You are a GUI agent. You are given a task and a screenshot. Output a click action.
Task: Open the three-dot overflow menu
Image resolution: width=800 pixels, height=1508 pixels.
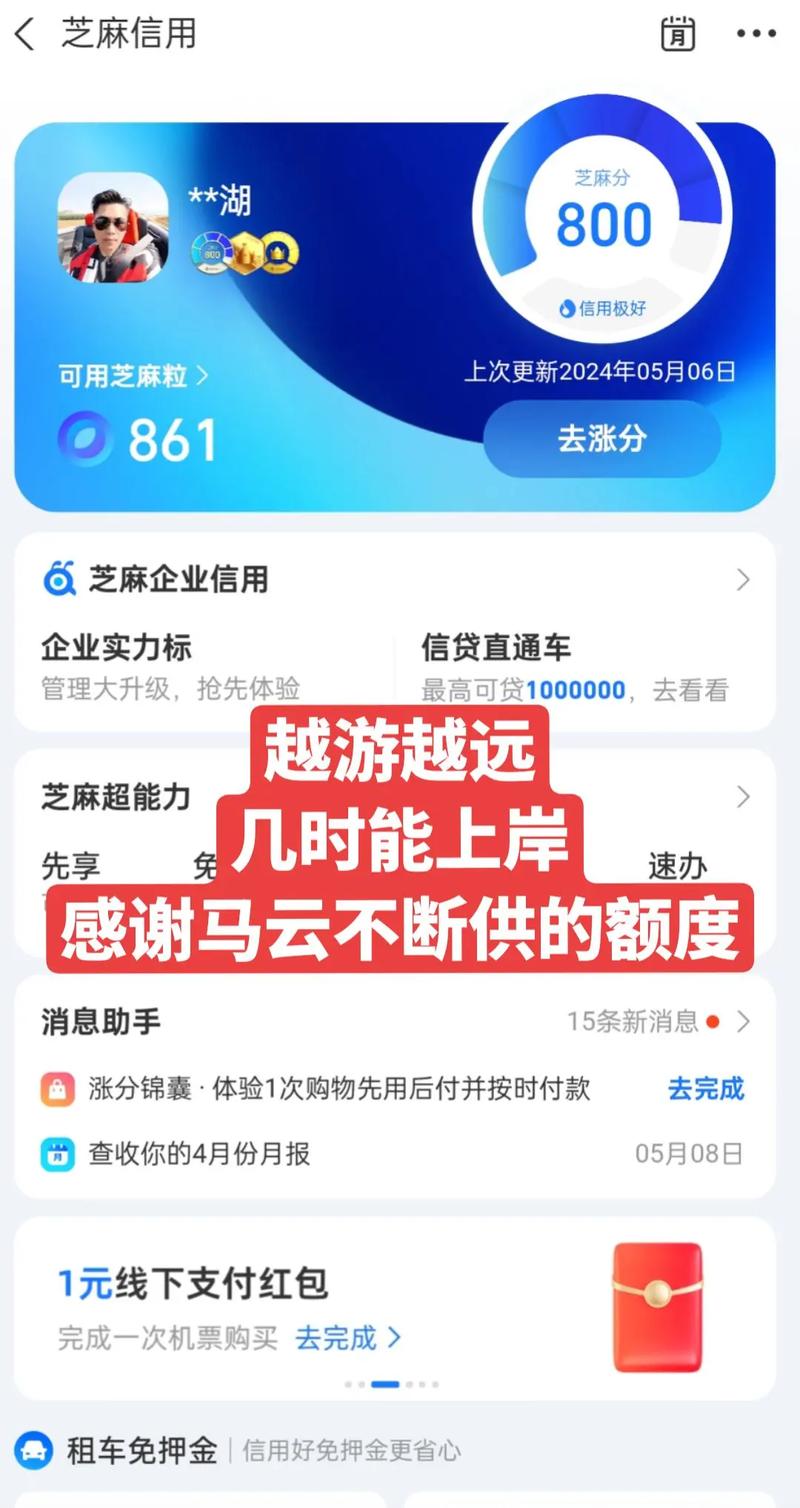(756, 34)
